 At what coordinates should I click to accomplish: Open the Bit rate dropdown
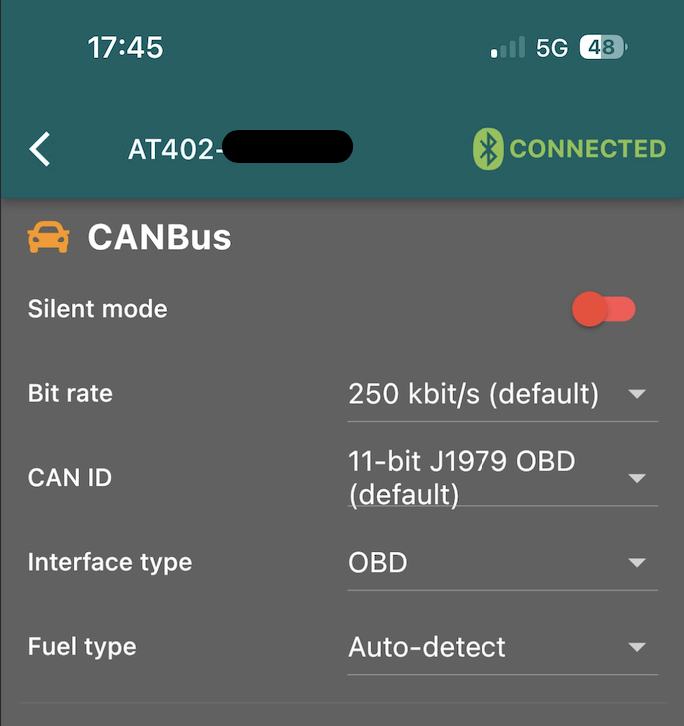(x=501, y=394)
